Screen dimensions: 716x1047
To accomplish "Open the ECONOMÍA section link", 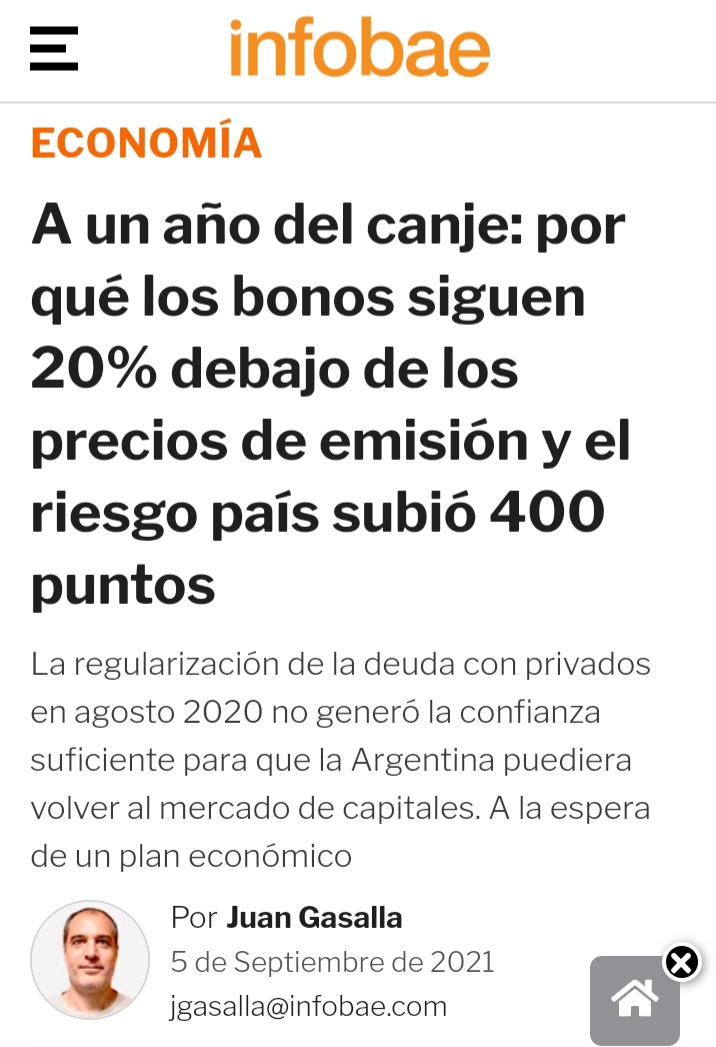I will [146, 143].
